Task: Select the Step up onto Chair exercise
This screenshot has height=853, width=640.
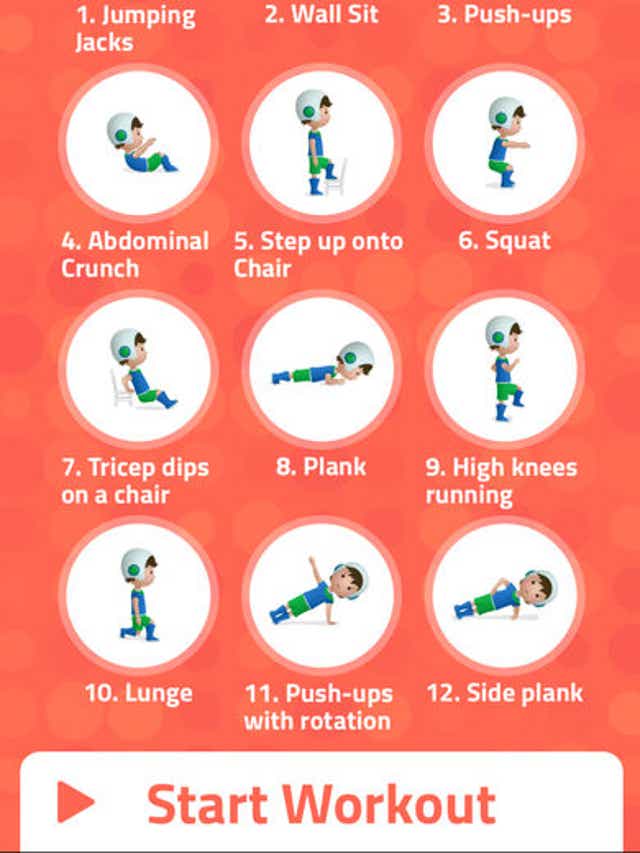Action: click(x=321, y=144)
